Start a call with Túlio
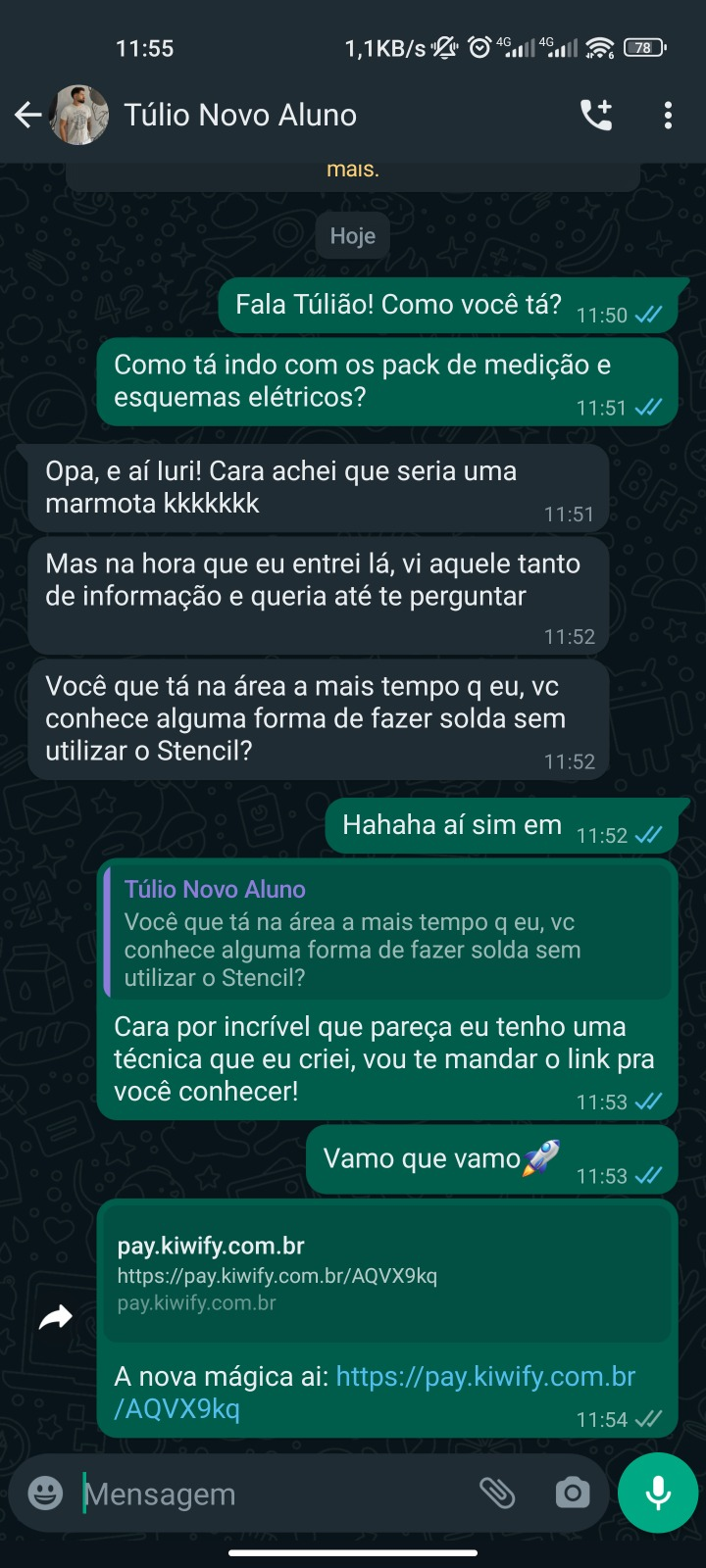Image resolution: width=706 pixels, height=1568 pixels. click(x=596, y=116)
